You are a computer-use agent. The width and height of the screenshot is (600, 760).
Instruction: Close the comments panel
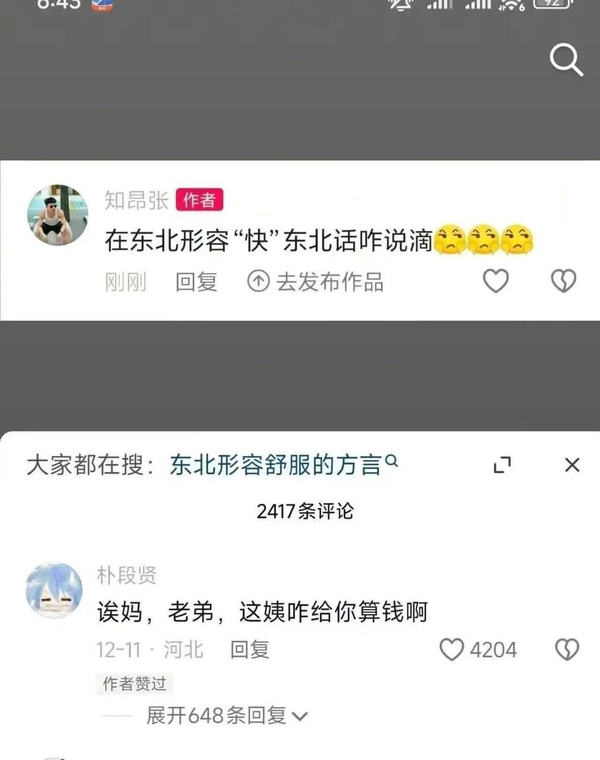(x=571, y=465)
